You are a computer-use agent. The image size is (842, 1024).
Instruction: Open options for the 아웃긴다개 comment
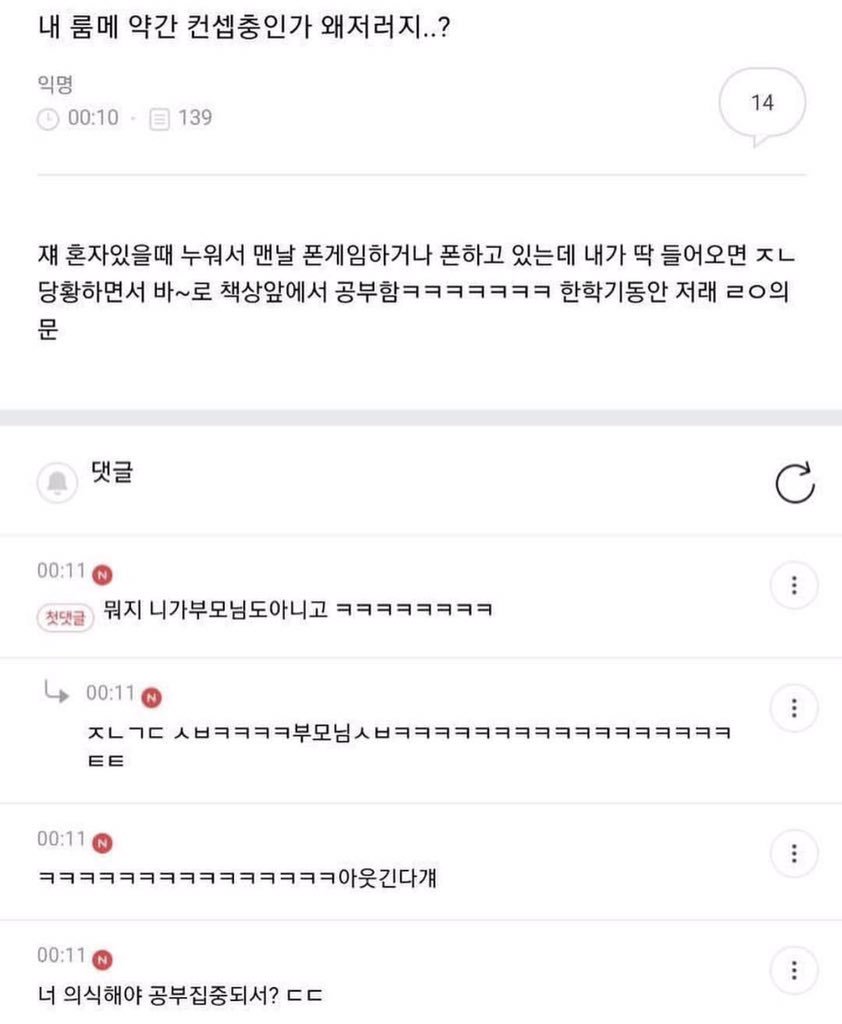(794, 854)
